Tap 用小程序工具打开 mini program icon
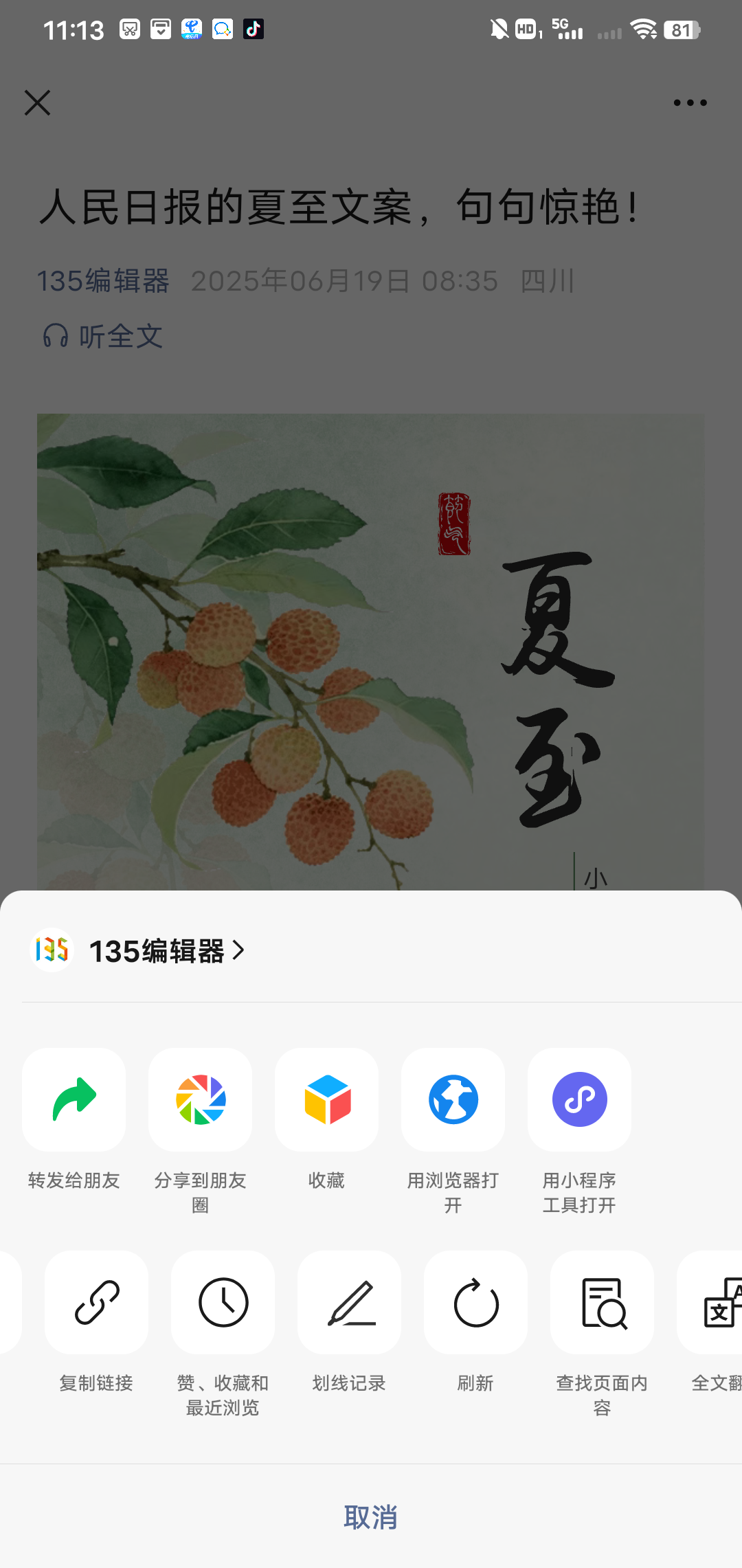742x1568 pixels. click(x=579, y=1099)
